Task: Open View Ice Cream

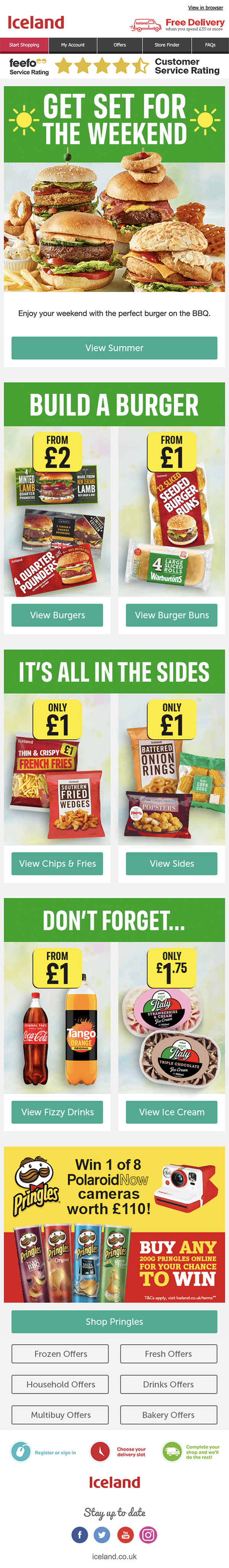Action: (x=171, y=1111)
